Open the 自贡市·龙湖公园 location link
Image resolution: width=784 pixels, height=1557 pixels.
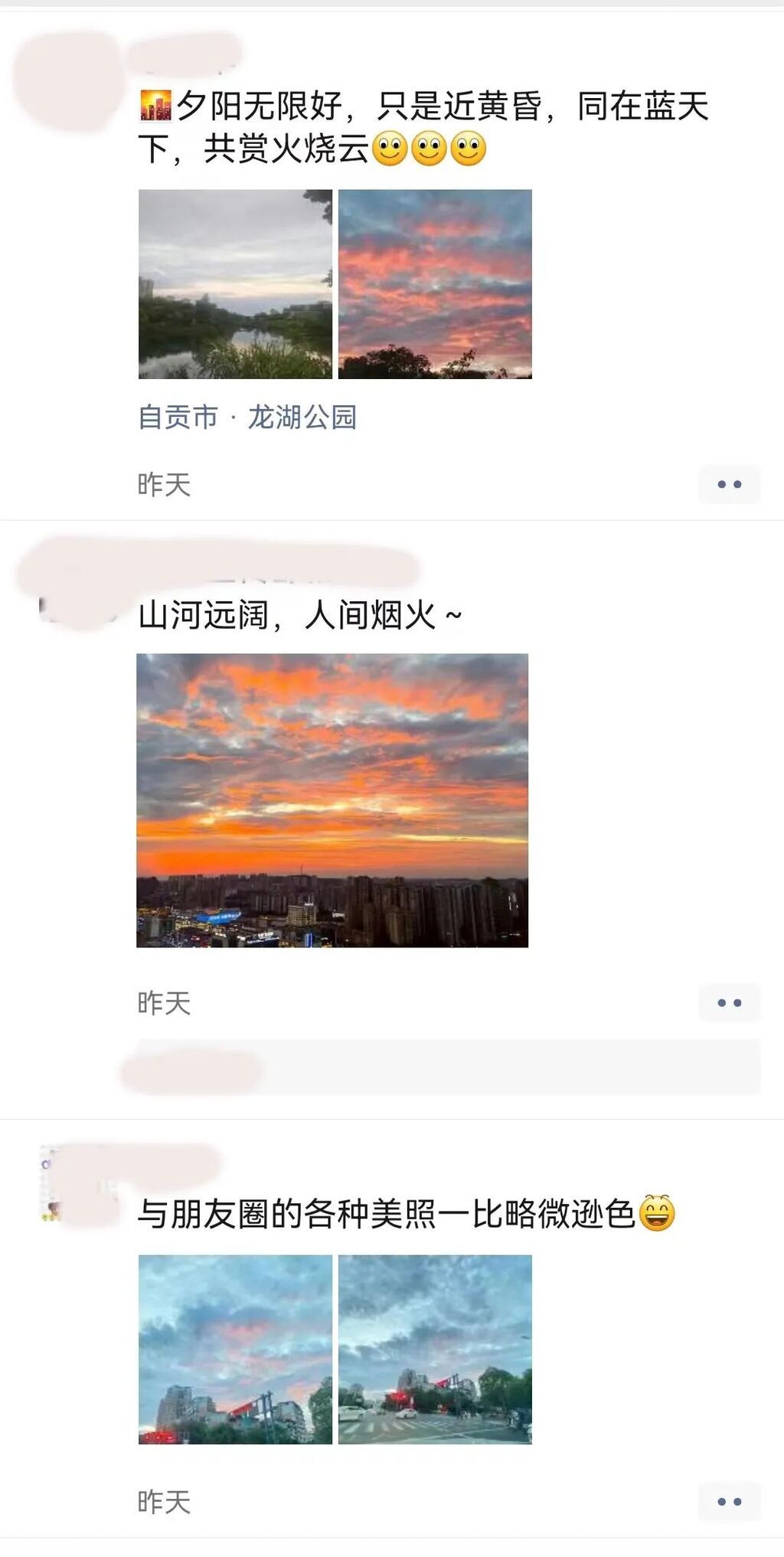point(247,417)
